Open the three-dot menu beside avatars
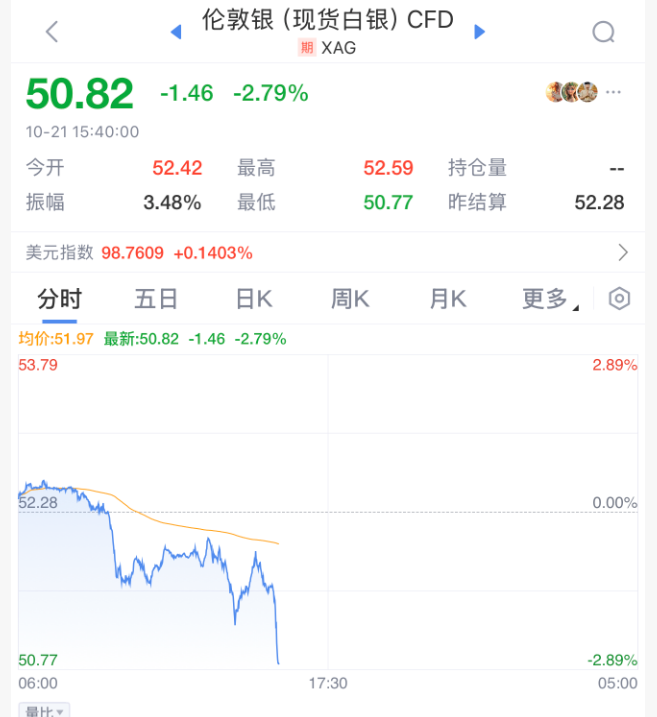The height and width of the screenshot is (717, 657). tap(614, 92)
